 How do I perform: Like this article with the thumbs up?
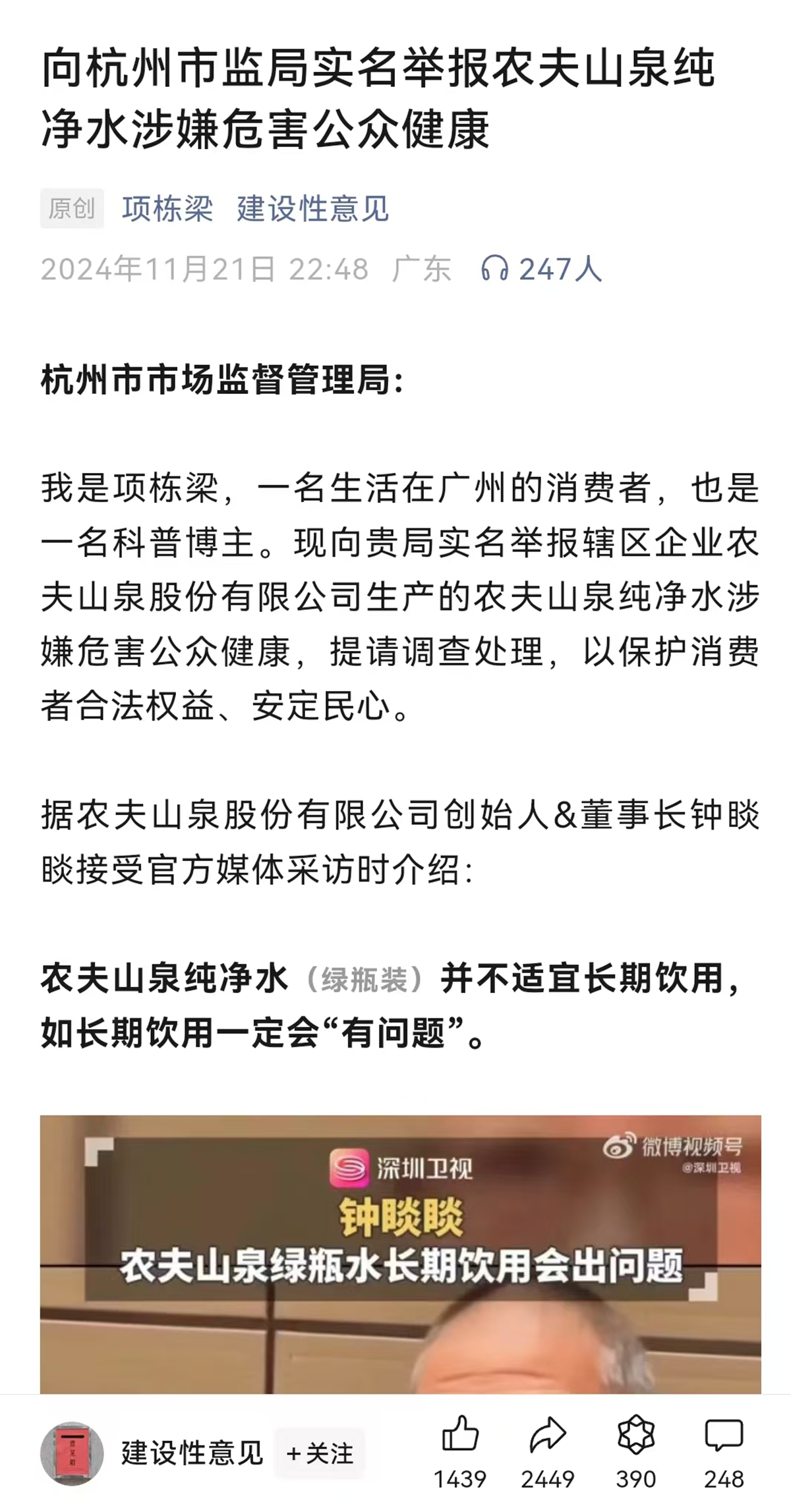click(459, 1435)
